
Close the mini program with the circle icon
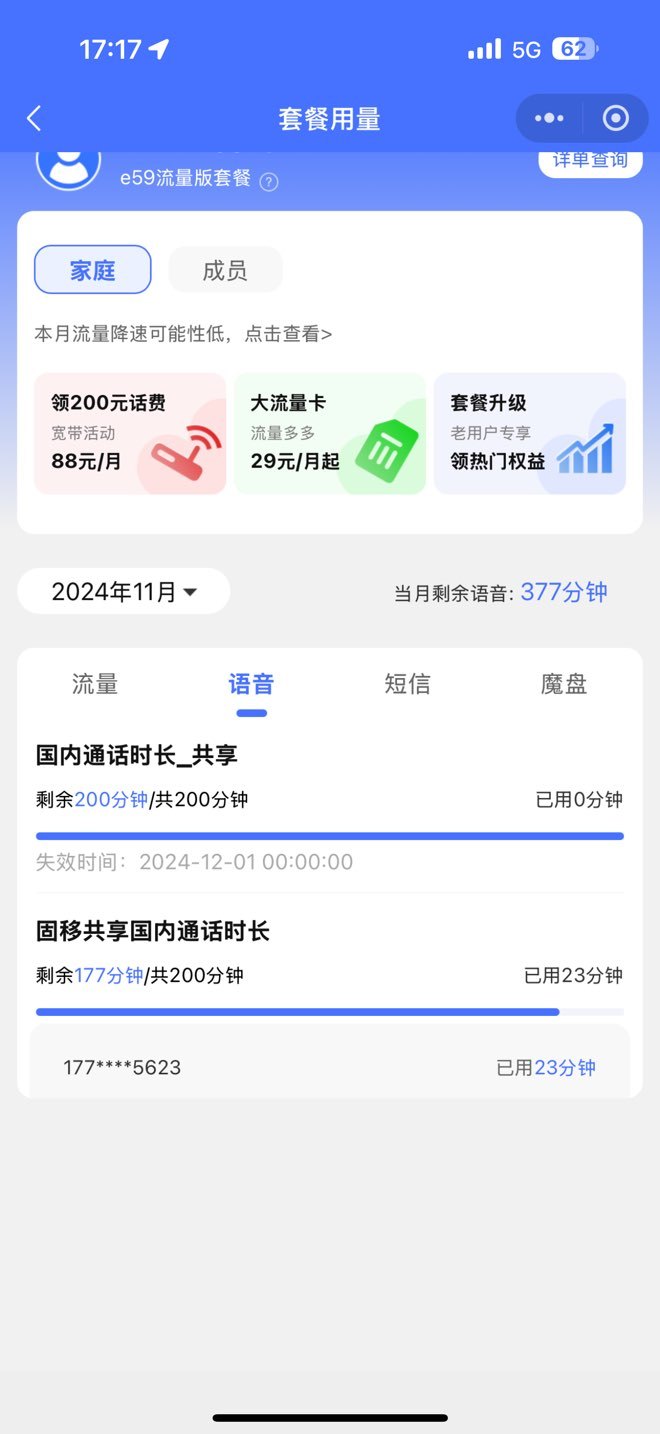615,119
